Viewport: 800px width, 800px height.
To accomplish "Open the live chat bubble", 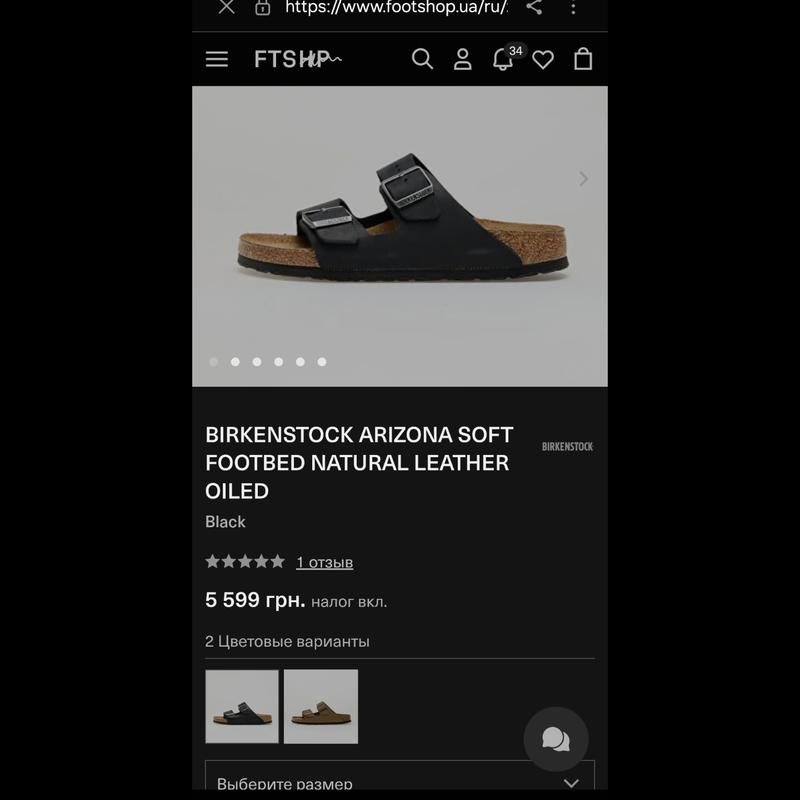I will coord(556,739).
